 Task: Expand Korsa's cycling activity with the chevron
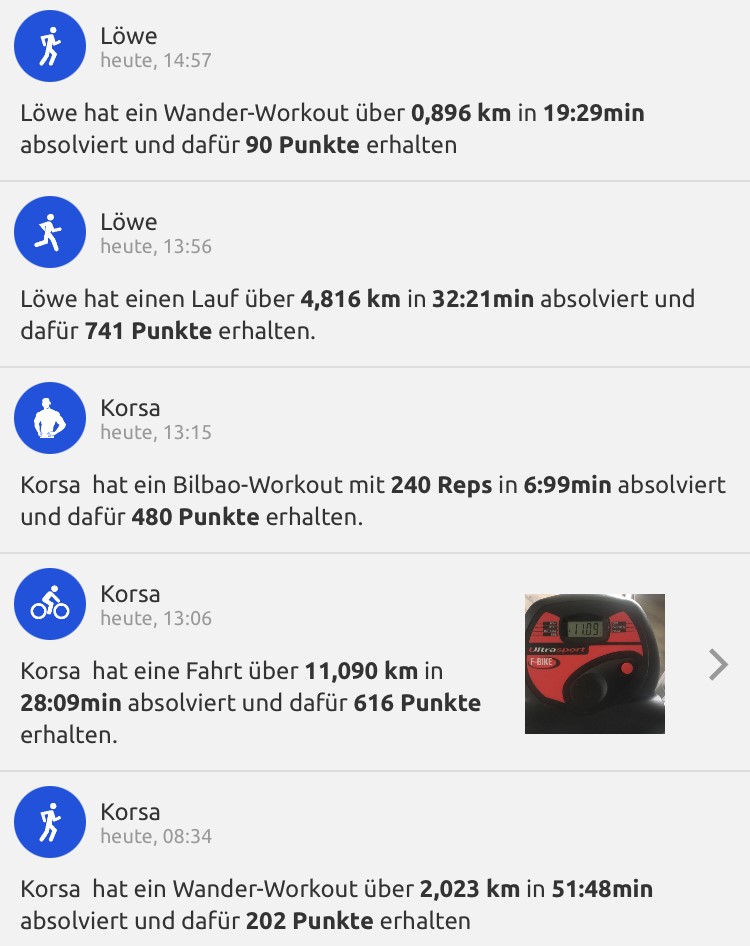coord(718,662)
